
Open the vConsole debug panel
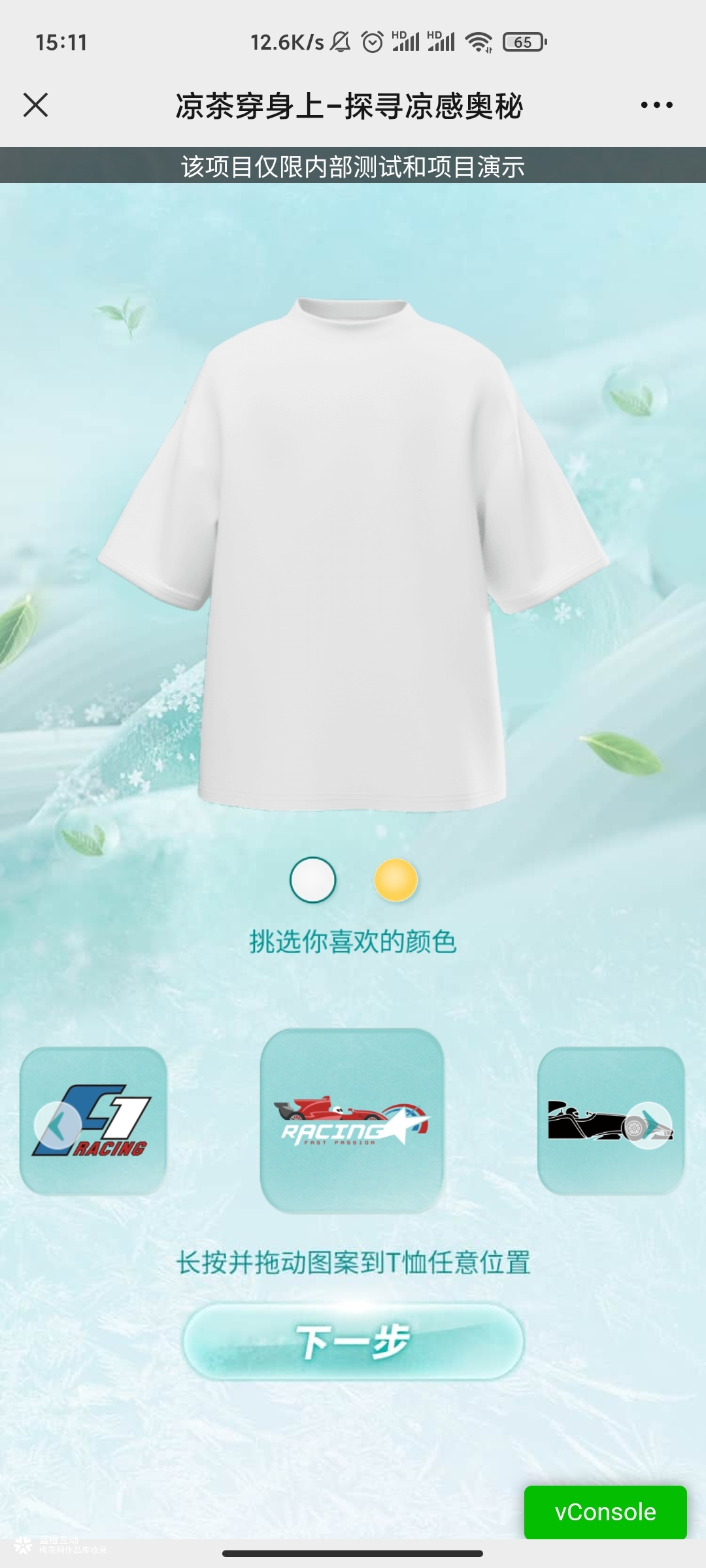pos(605,1512)
